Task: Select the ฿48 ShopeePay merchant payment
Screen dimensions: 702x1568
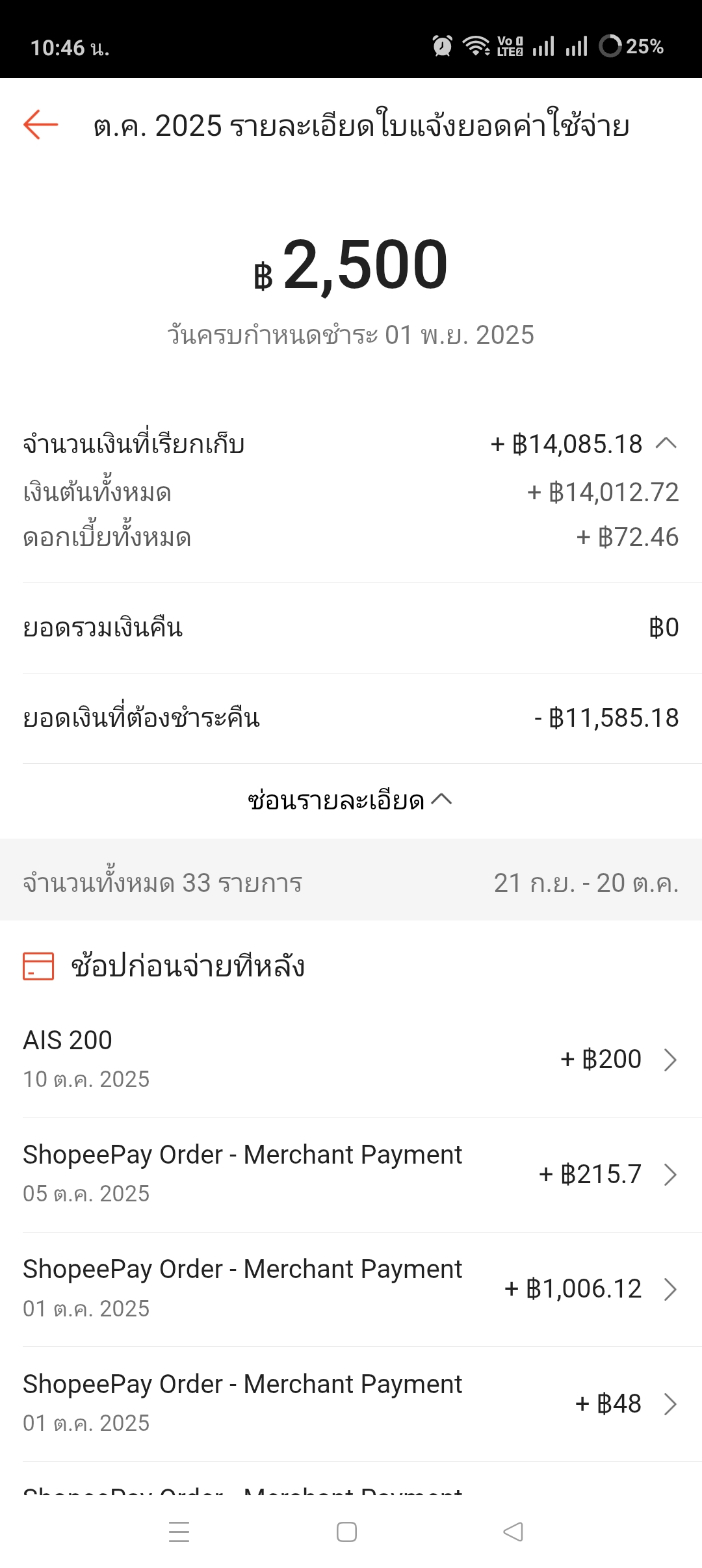Action: [x=351, y=1404]
